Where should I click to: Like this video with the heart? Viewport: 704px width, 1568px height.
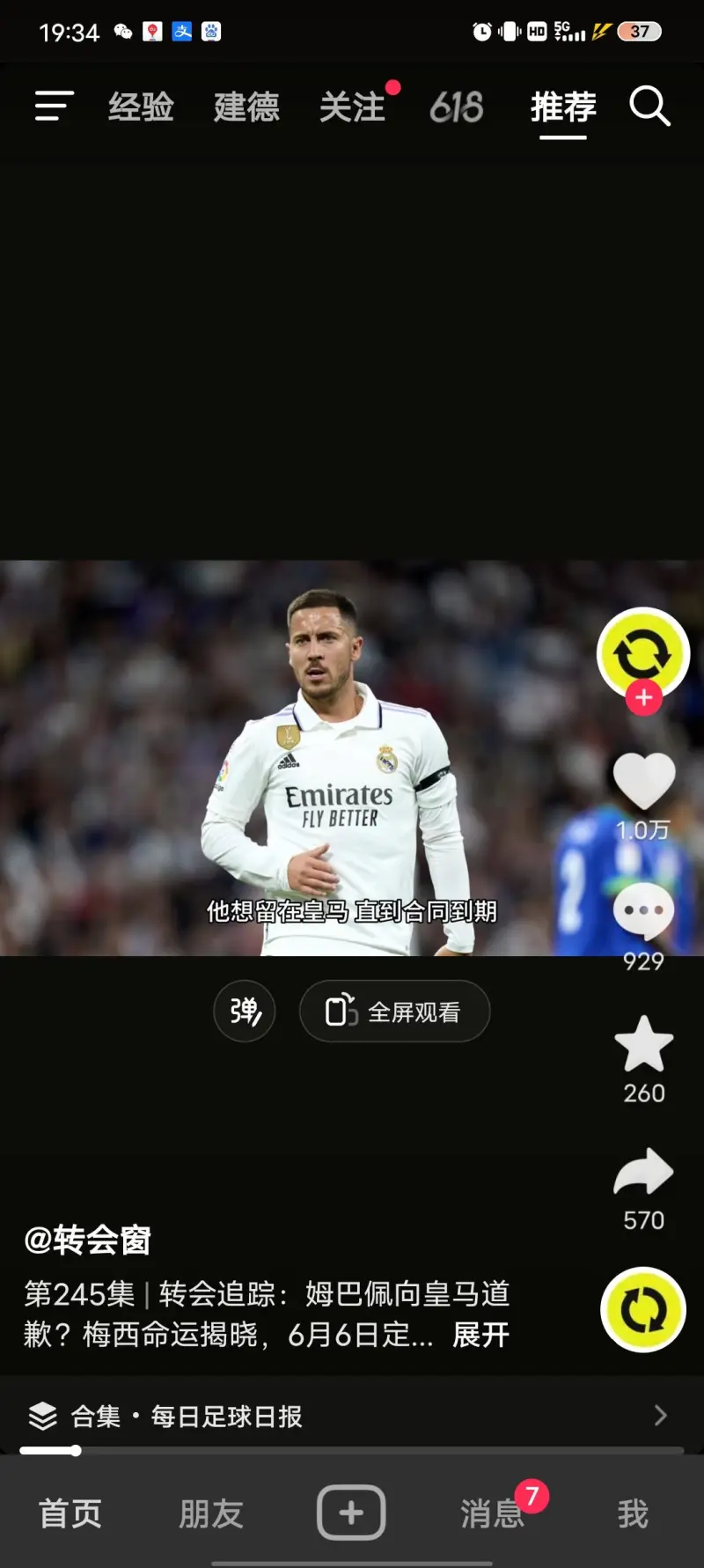pyautogui.click(x=644, y=780)
